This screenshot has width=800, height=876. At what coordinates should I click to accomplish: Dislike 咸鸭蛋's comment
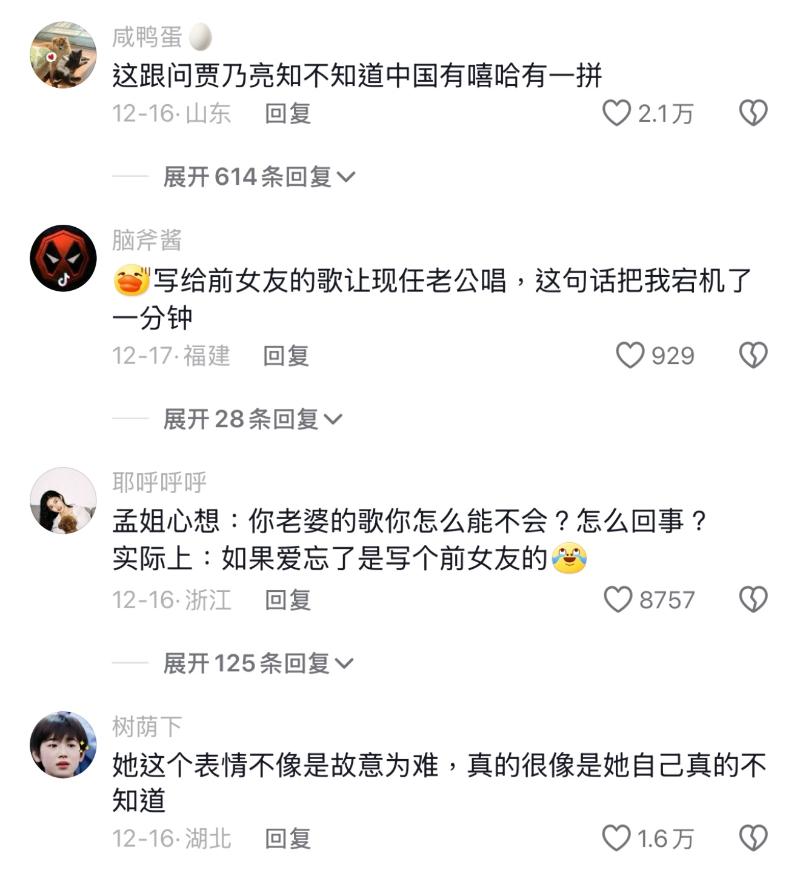click(x=752, y=113)
